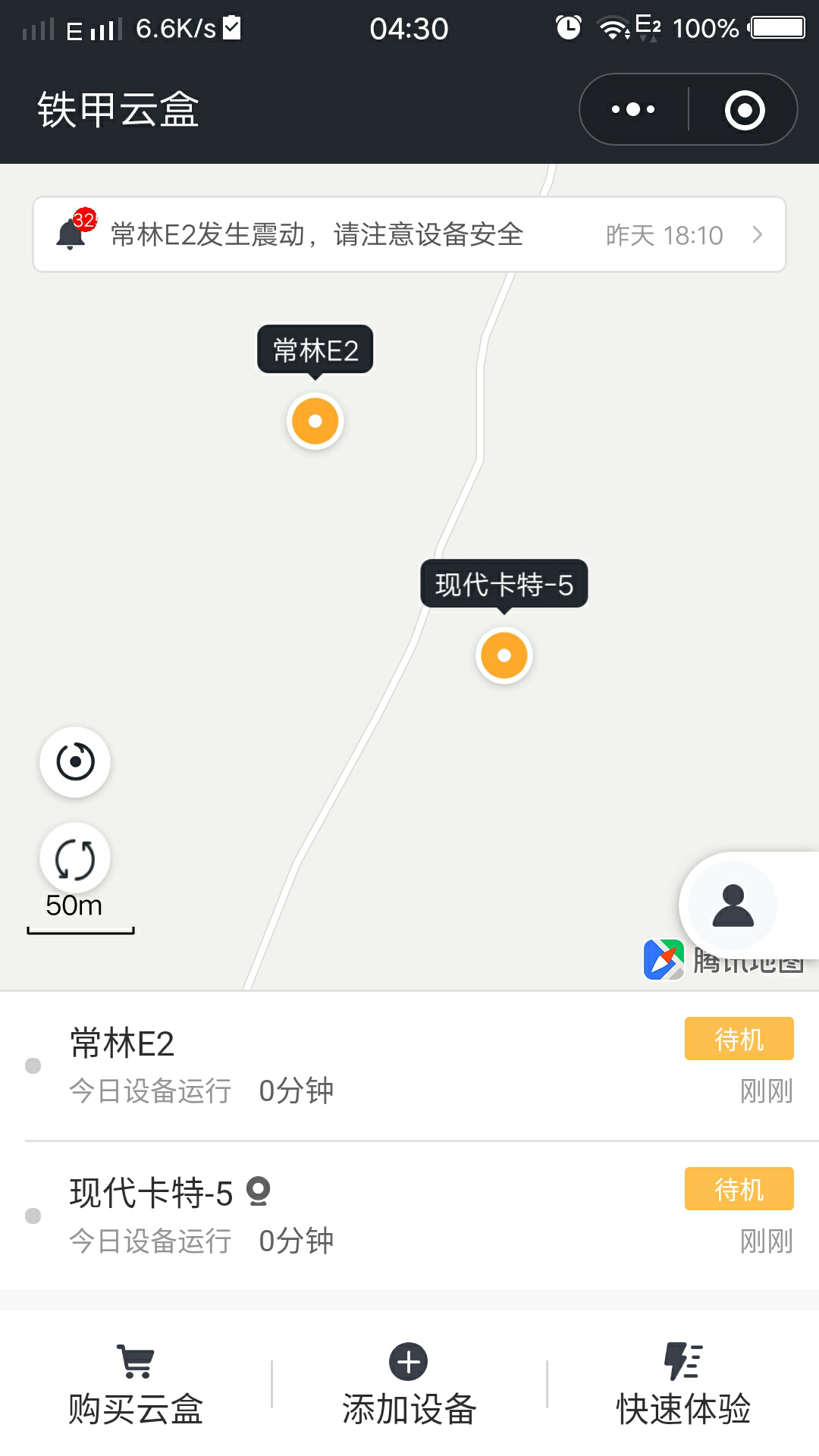Screen dimensions: 819x1456
Task: Recenter the map on my location
Action: [75, 762]
